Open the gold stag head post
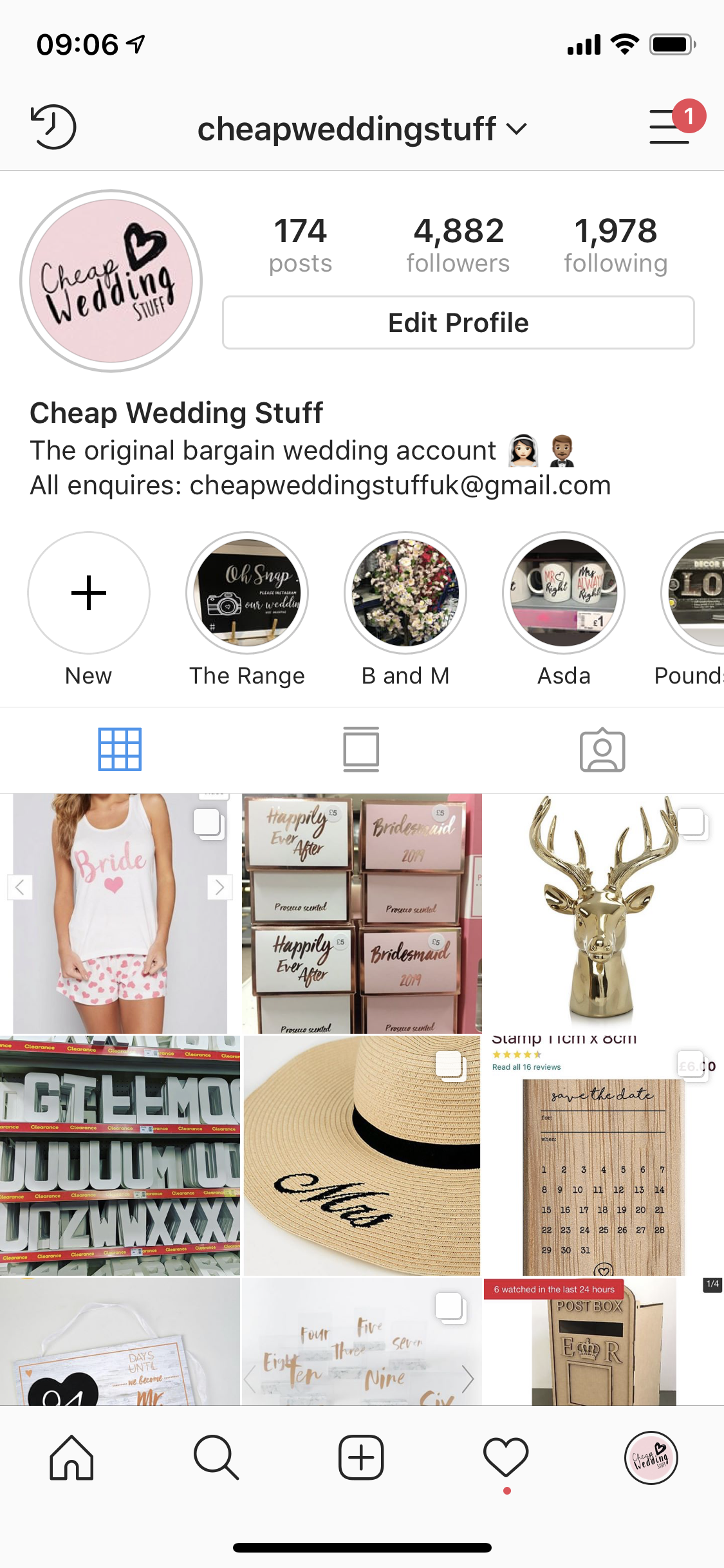724x1568 pixels. (x=602, y=913)
